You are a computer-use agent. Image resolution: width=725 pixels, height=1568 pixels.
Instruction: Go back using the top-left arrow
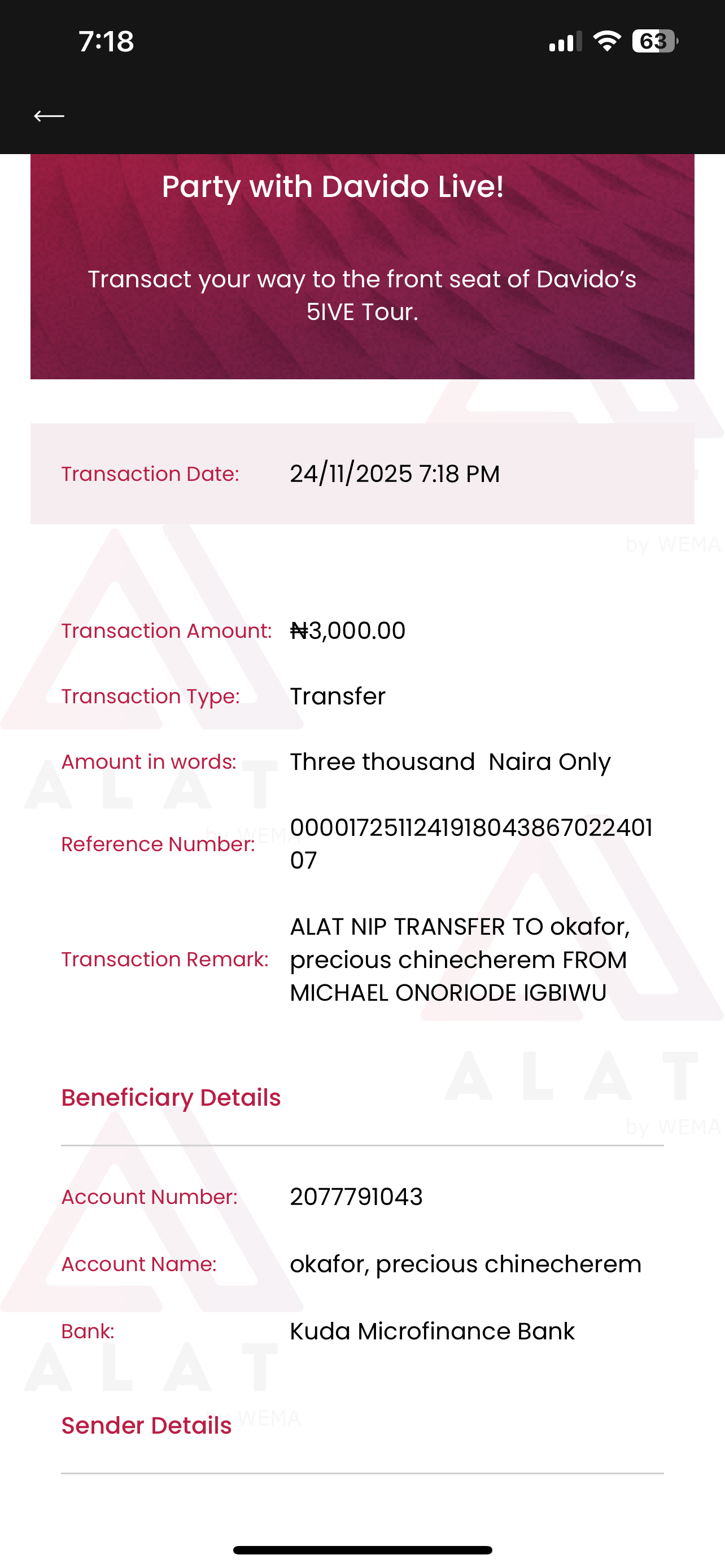tap(49, 116)
